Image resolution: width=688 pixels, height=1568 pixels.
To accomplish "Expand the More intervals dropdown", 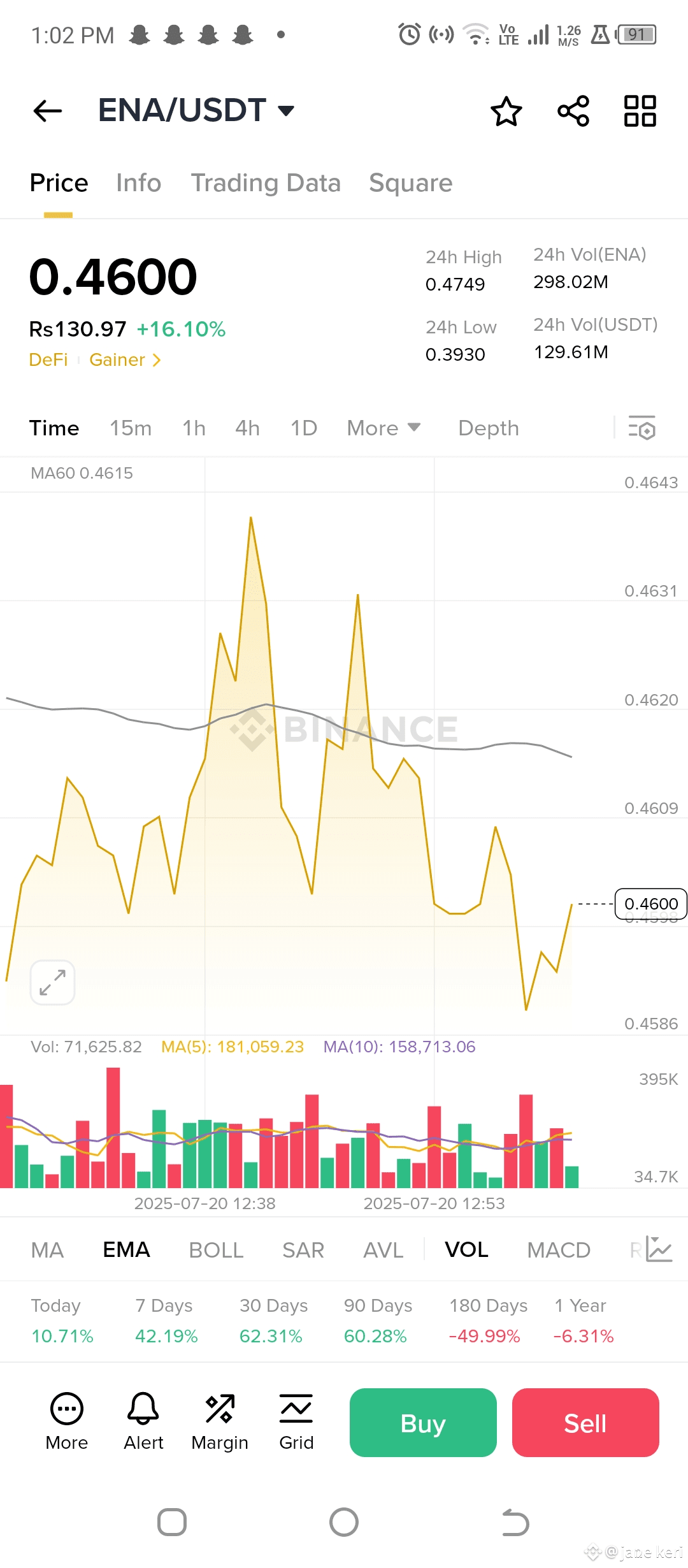I will click(x=383, y=428).
